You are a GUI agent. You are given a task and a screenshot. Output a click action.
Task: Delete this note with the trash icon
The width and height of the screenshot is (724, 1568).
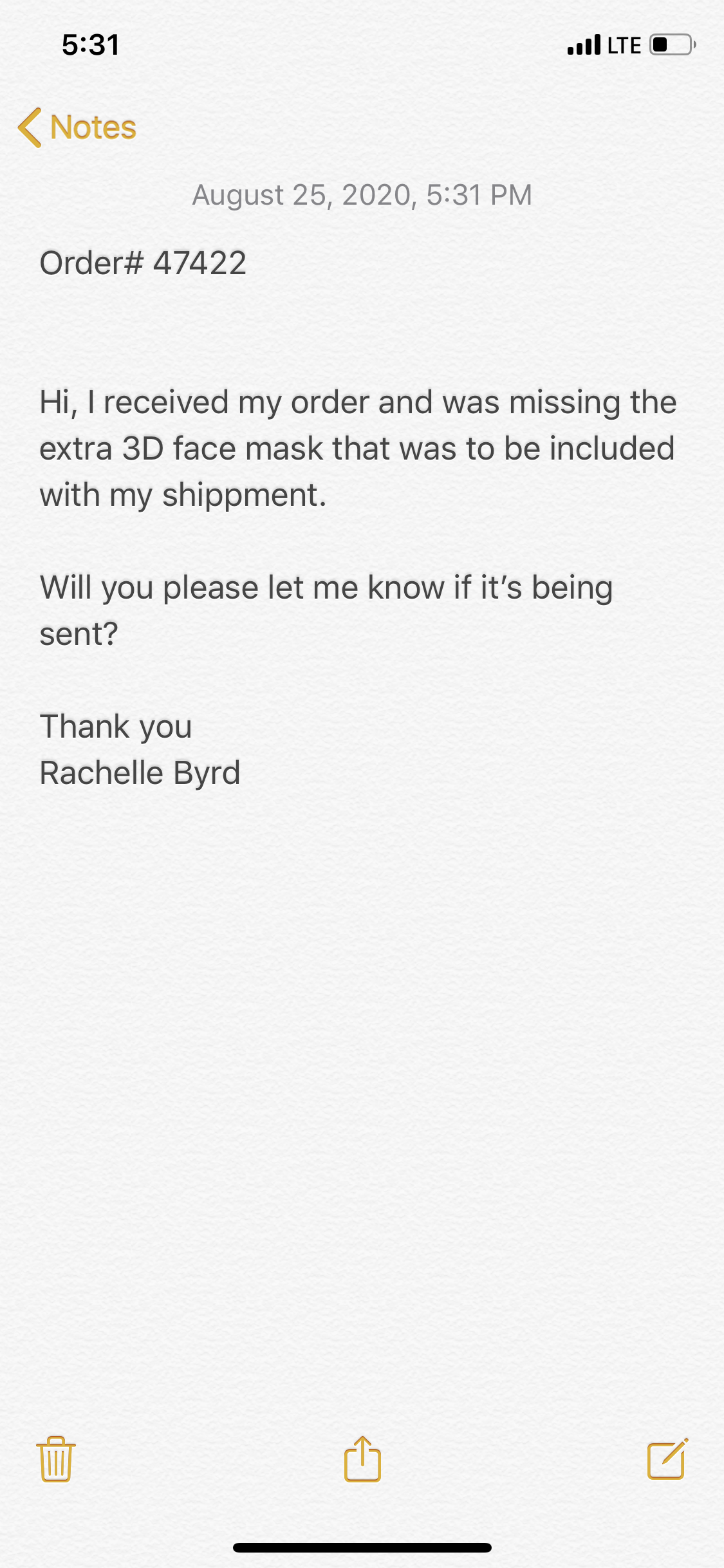point(56,1459)
